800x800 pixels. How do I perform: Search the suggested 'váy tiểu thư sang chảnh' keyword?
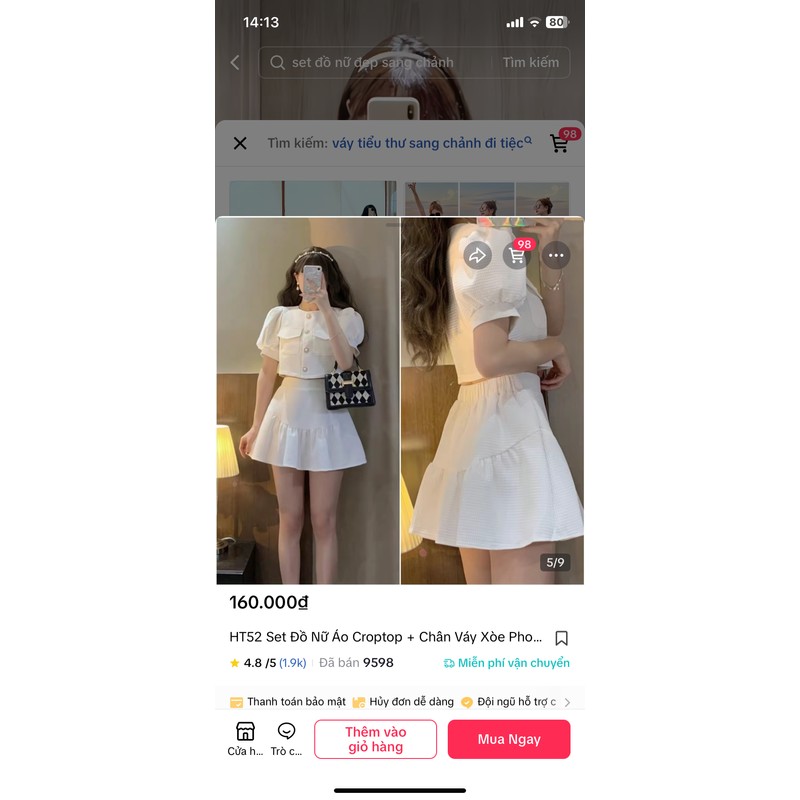430,143
